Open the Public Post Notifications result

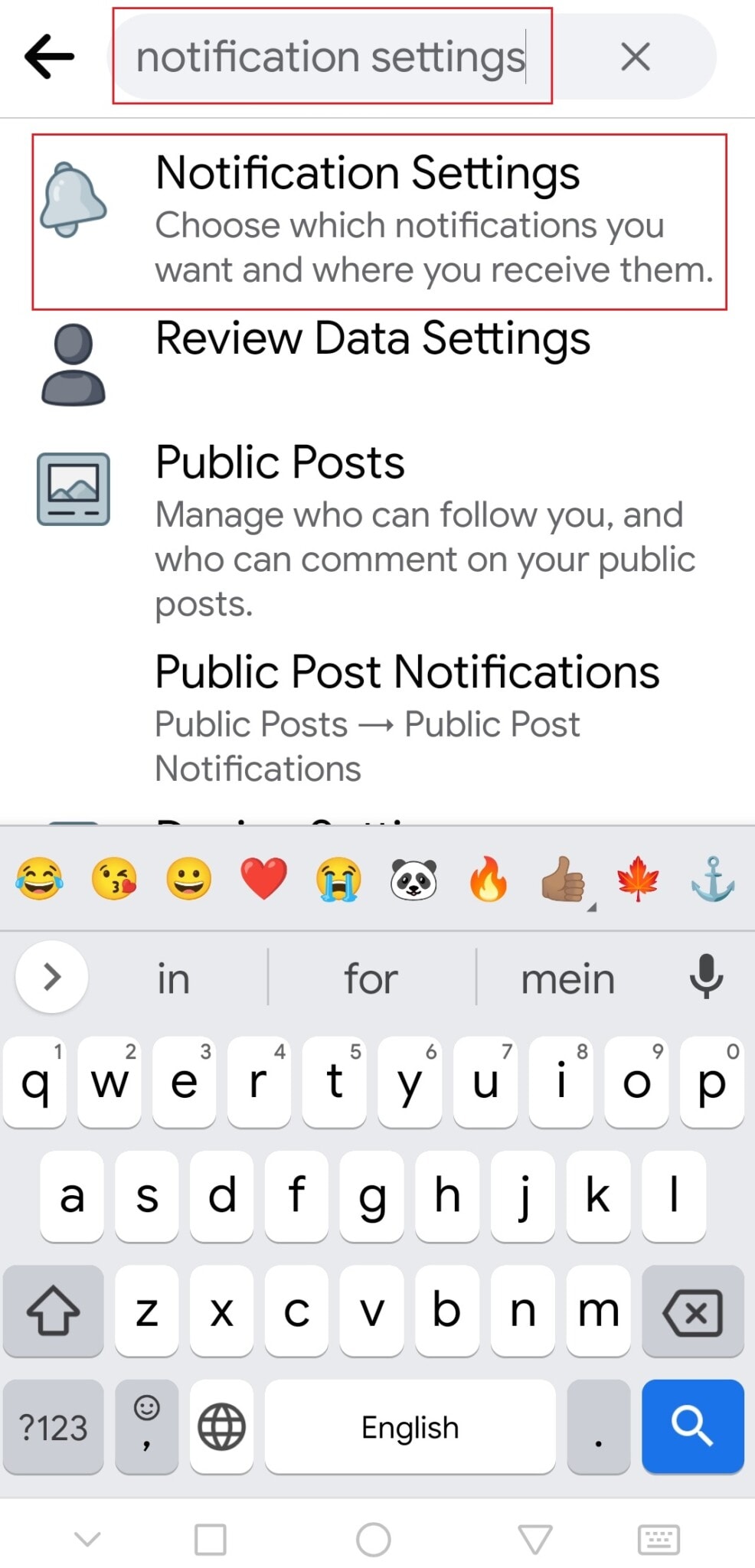tap(407, 671)
